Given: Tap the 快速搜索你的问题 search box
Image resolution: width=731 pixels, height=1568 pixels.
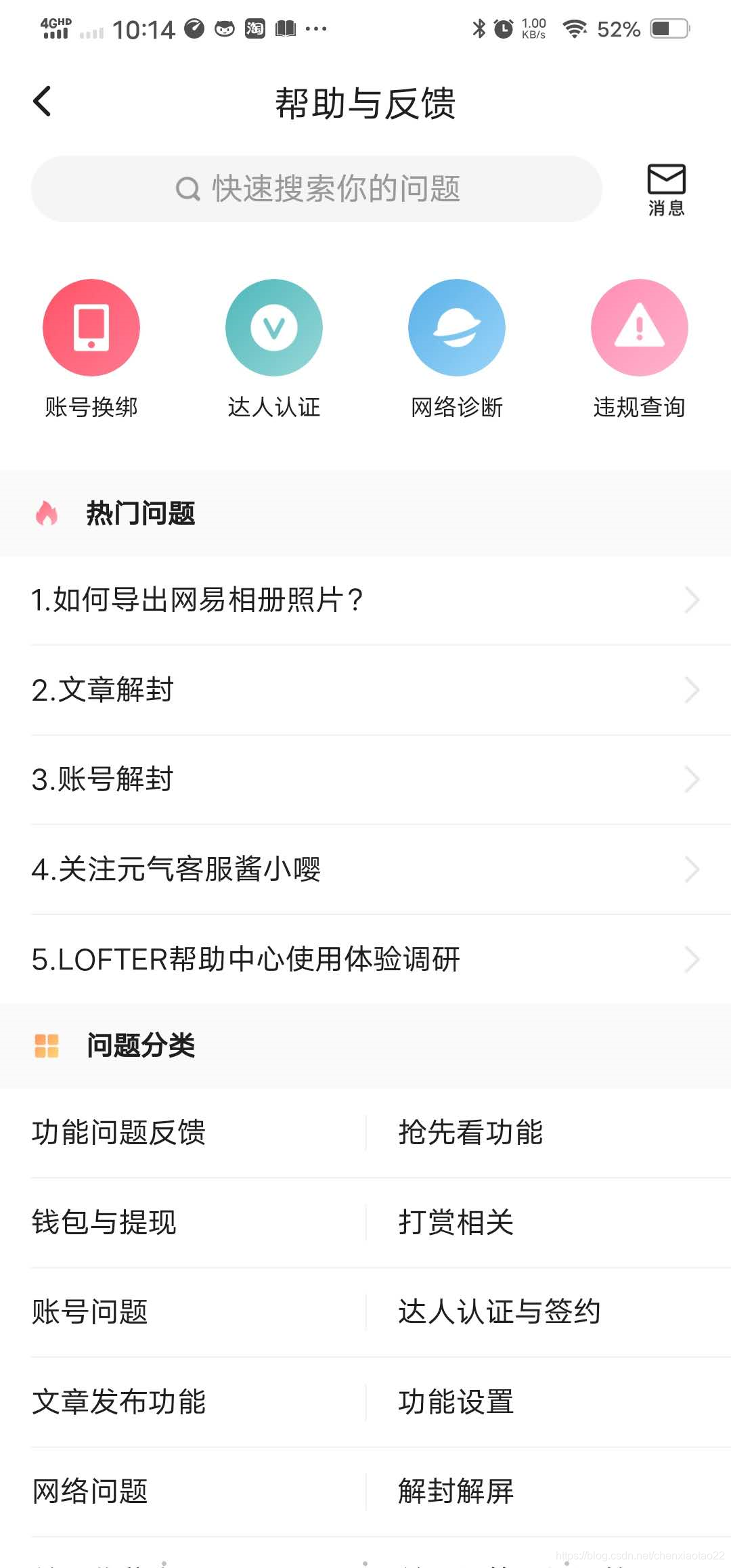Looking at the screenshot, I should [x=317, y=189].
